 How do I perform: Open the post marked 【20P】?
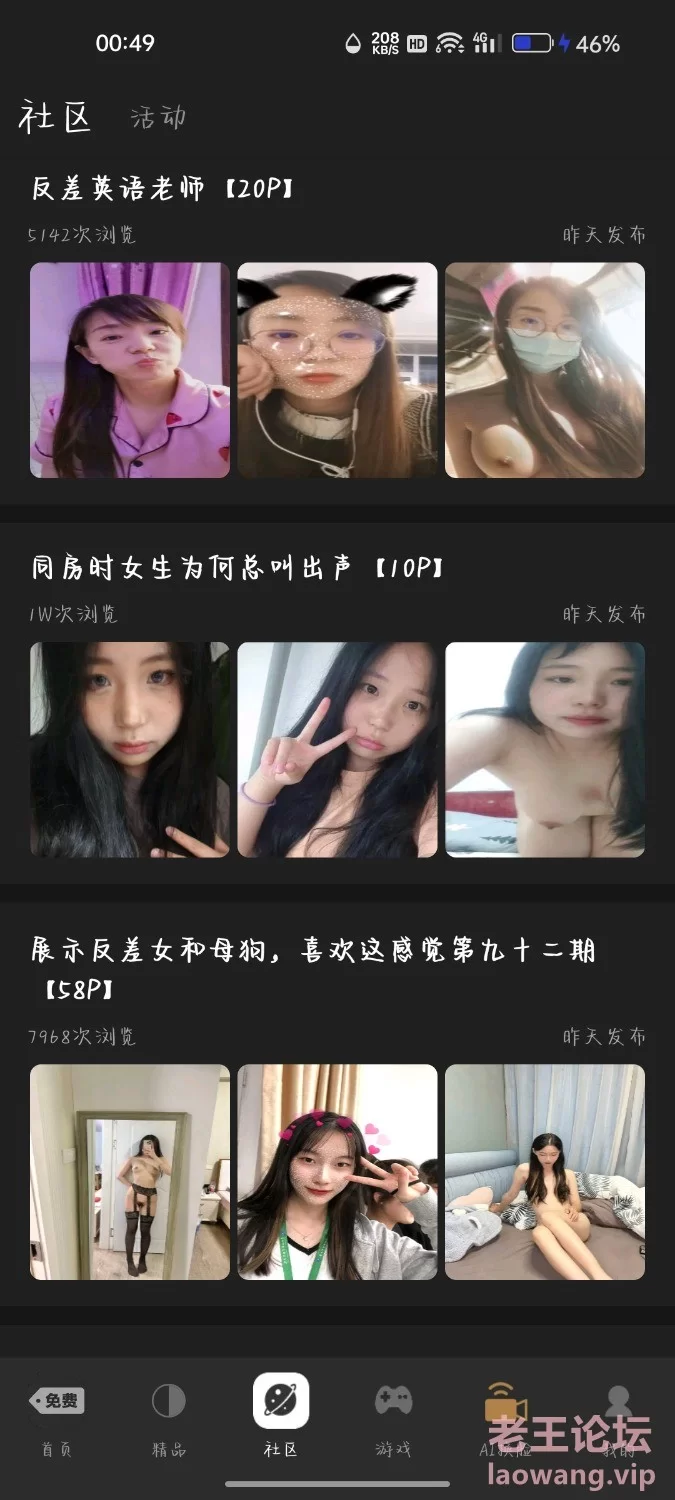(x=163, y=188)
